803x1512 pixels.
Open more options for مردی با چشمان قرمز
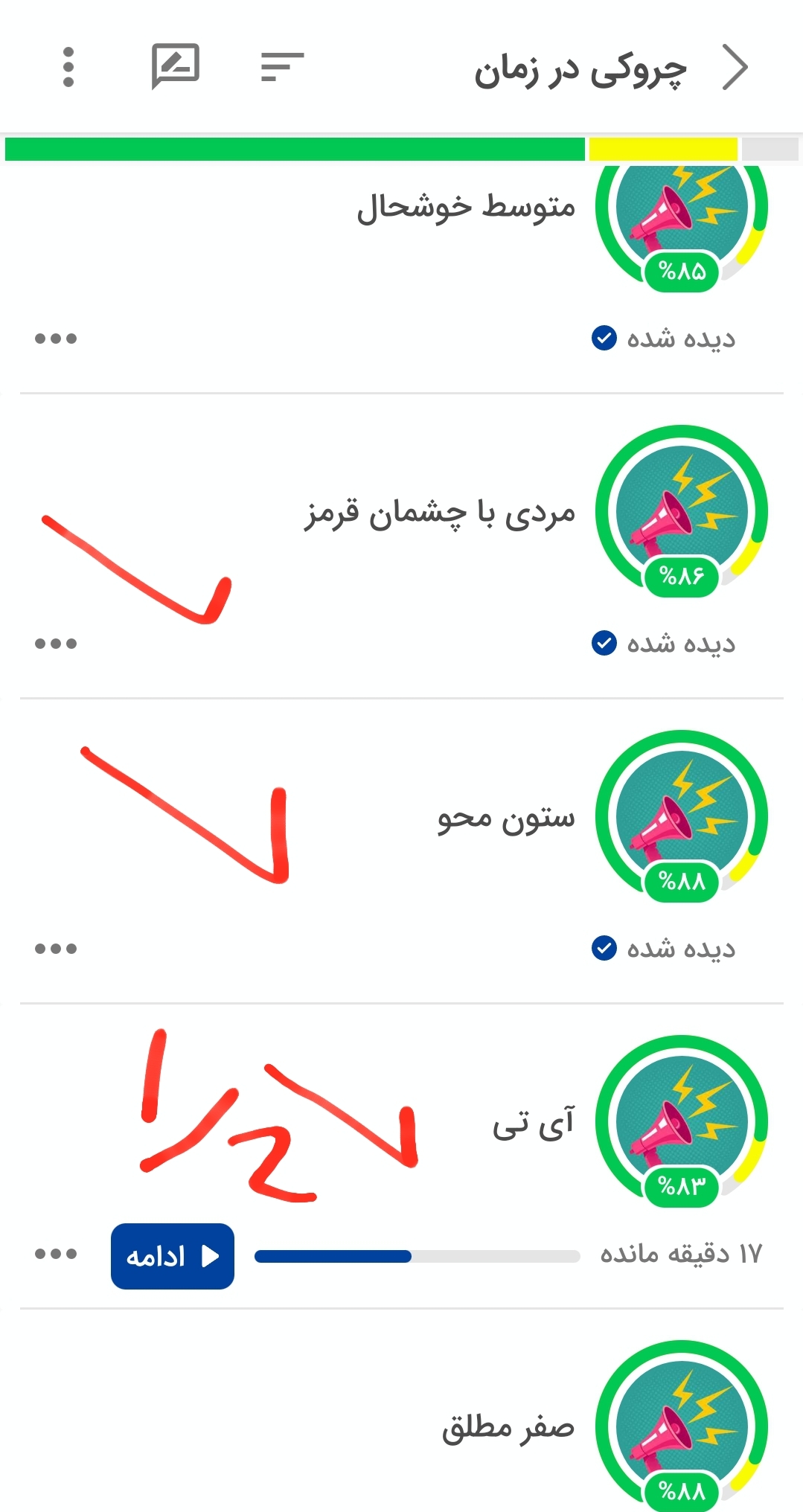point(56,644)
